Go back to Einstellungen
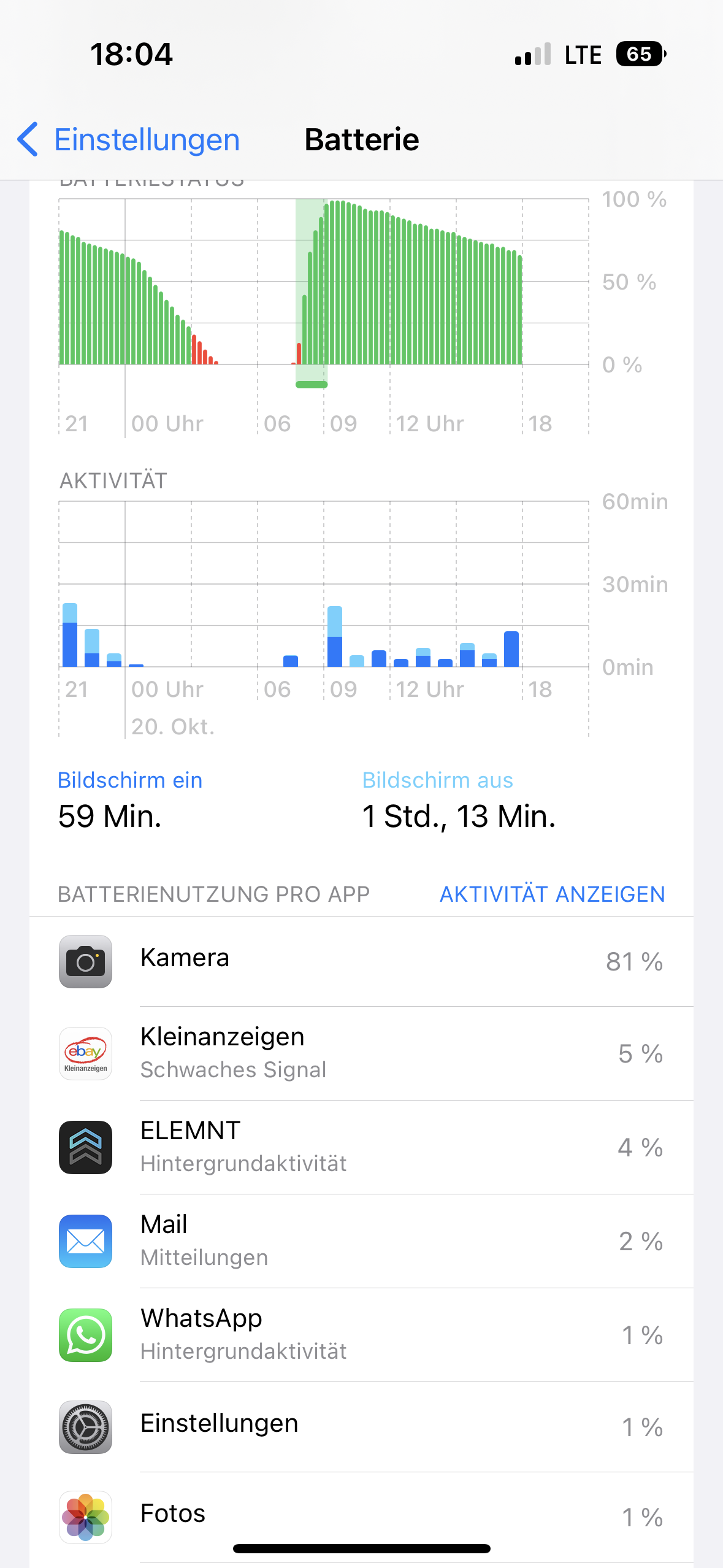 point(129,140)
